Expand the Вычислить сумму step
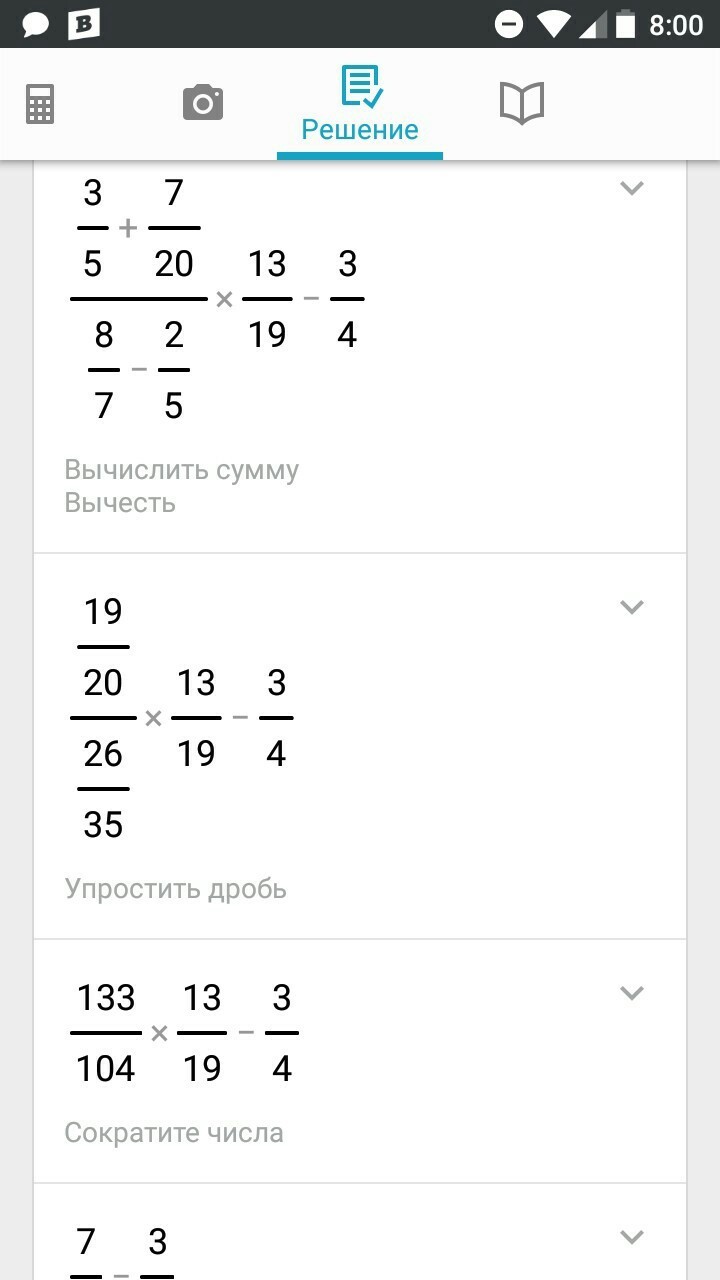720x1280 pixels. (631, 188)
